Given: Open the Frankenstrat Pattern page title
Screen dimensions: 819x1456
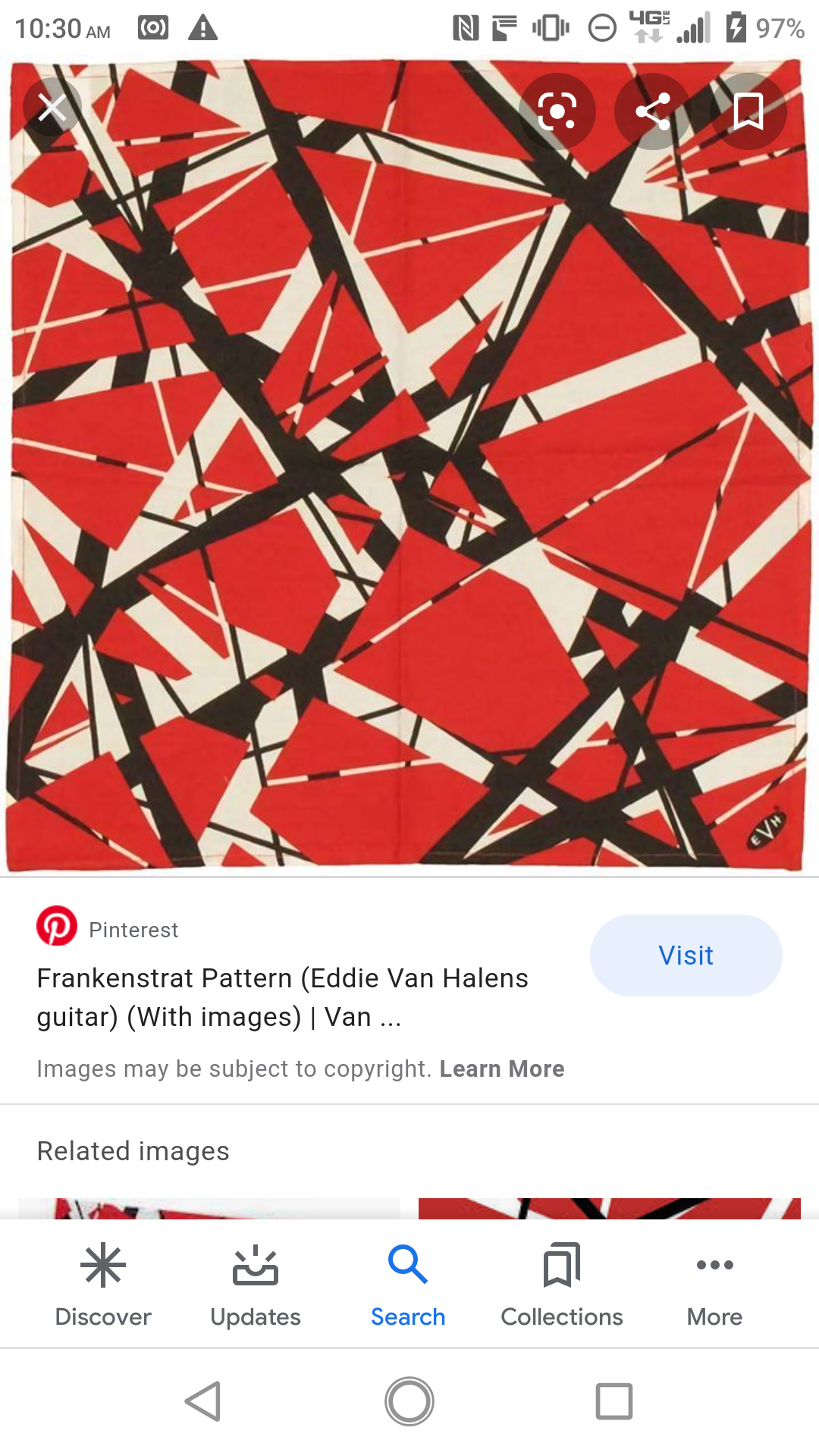Looking at the screenshot, I should [x=282, y=996].
